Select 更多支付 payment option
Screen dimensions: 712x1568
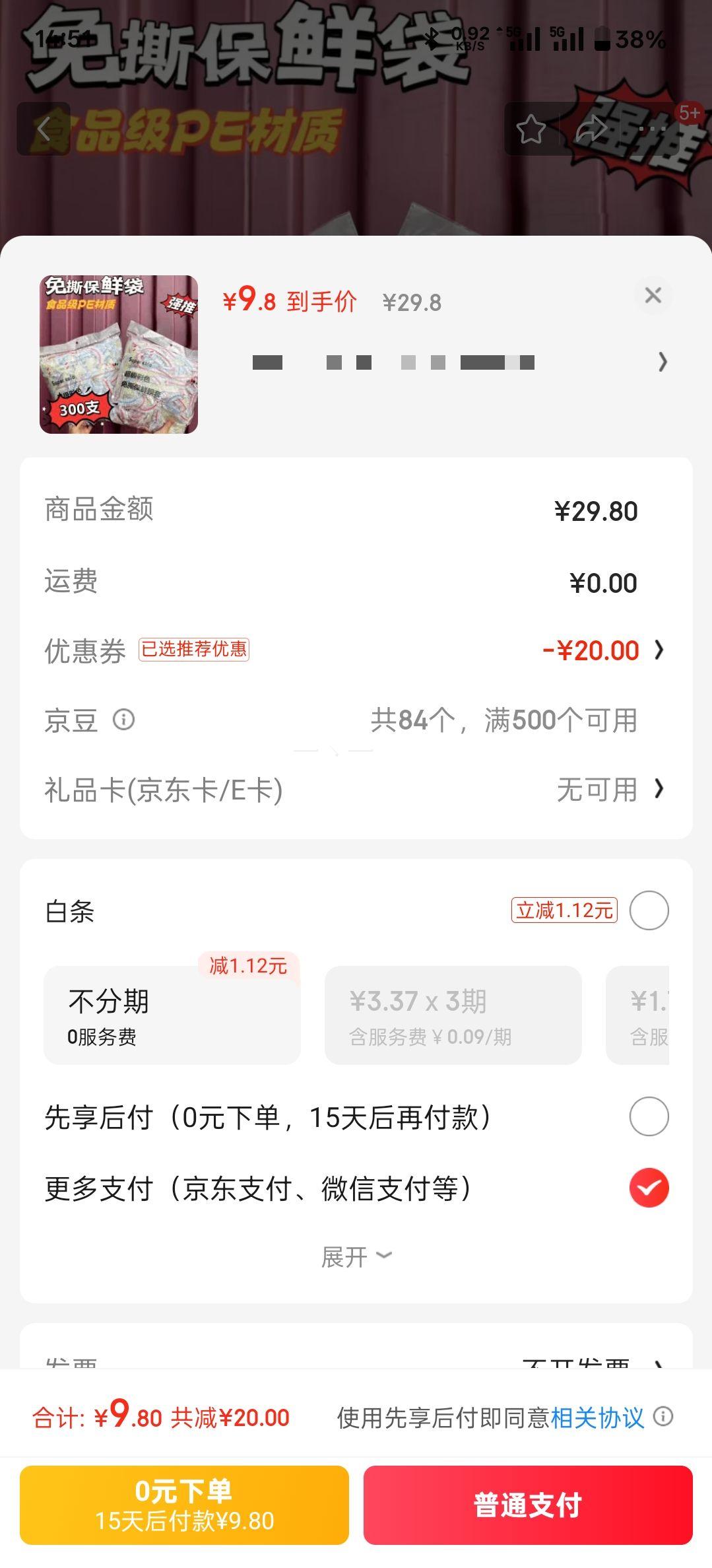pyautogui.click(x=649, y=1186)
